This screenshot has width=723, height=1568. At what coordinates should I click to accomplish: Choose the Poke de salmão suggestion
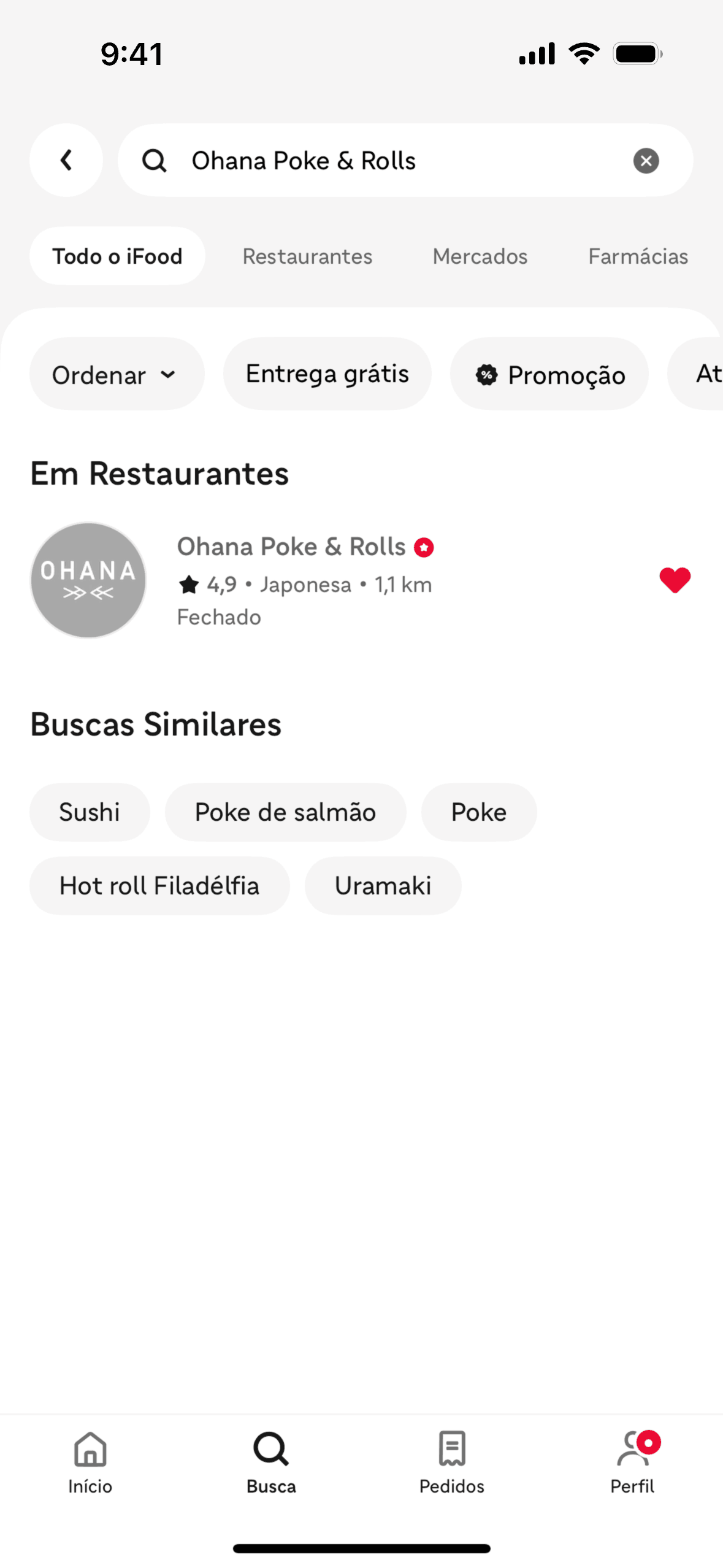click(285, 812)
